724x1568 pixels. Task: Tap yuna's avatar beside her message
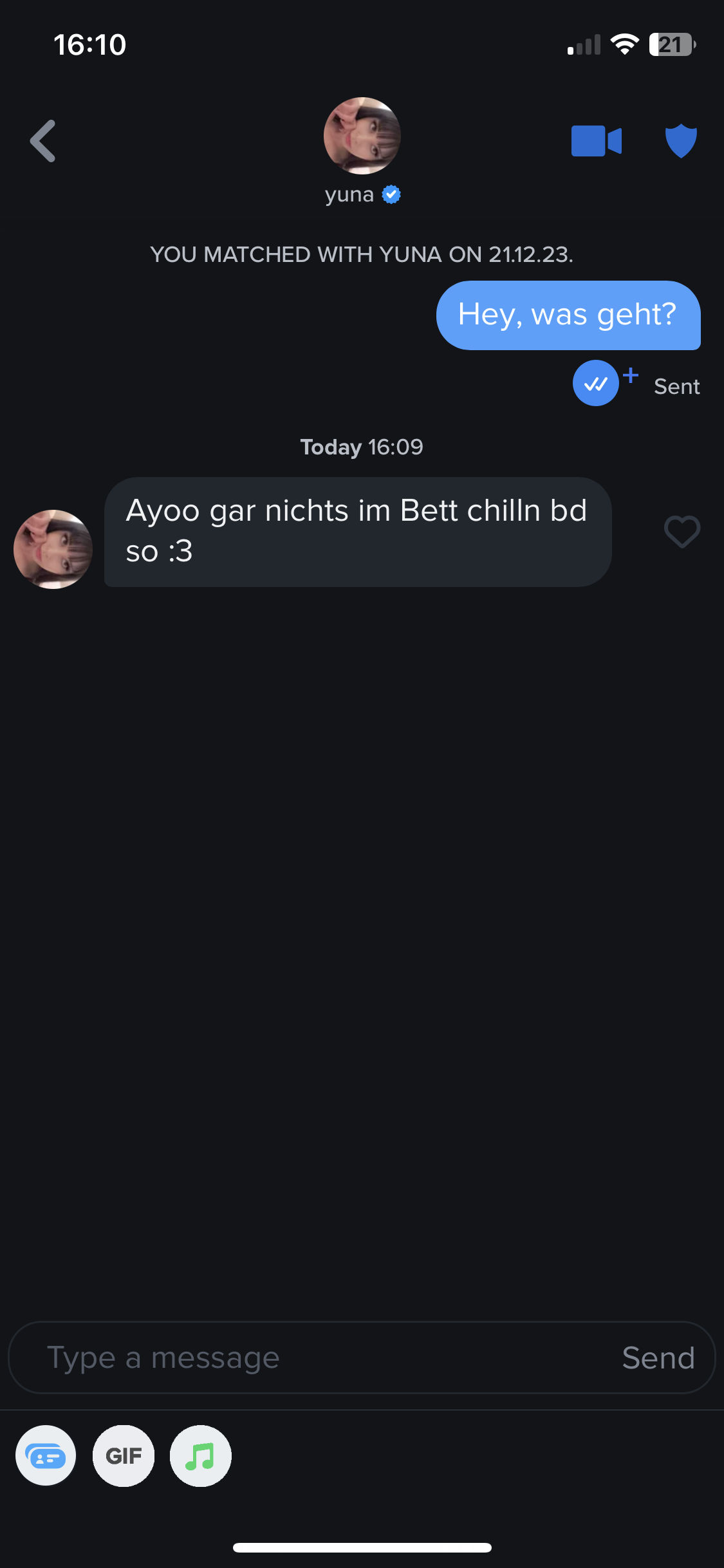pyautogui.click(x=53, y=549)
